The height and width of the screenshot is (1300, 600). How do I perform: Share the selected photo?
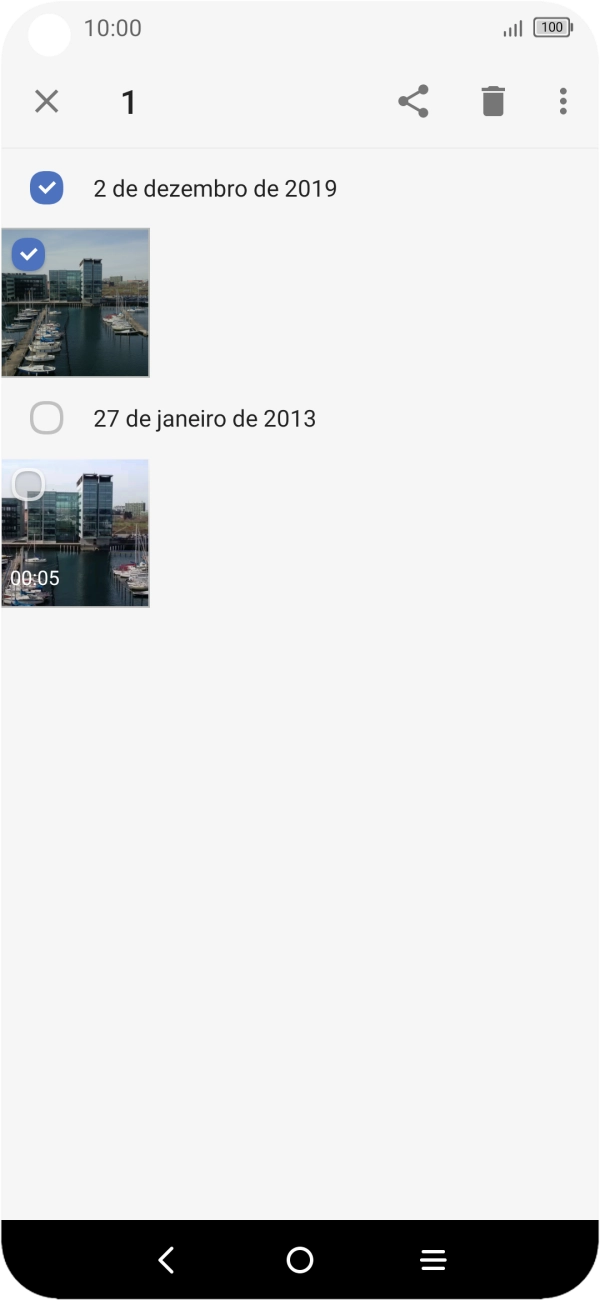(413, 101)
